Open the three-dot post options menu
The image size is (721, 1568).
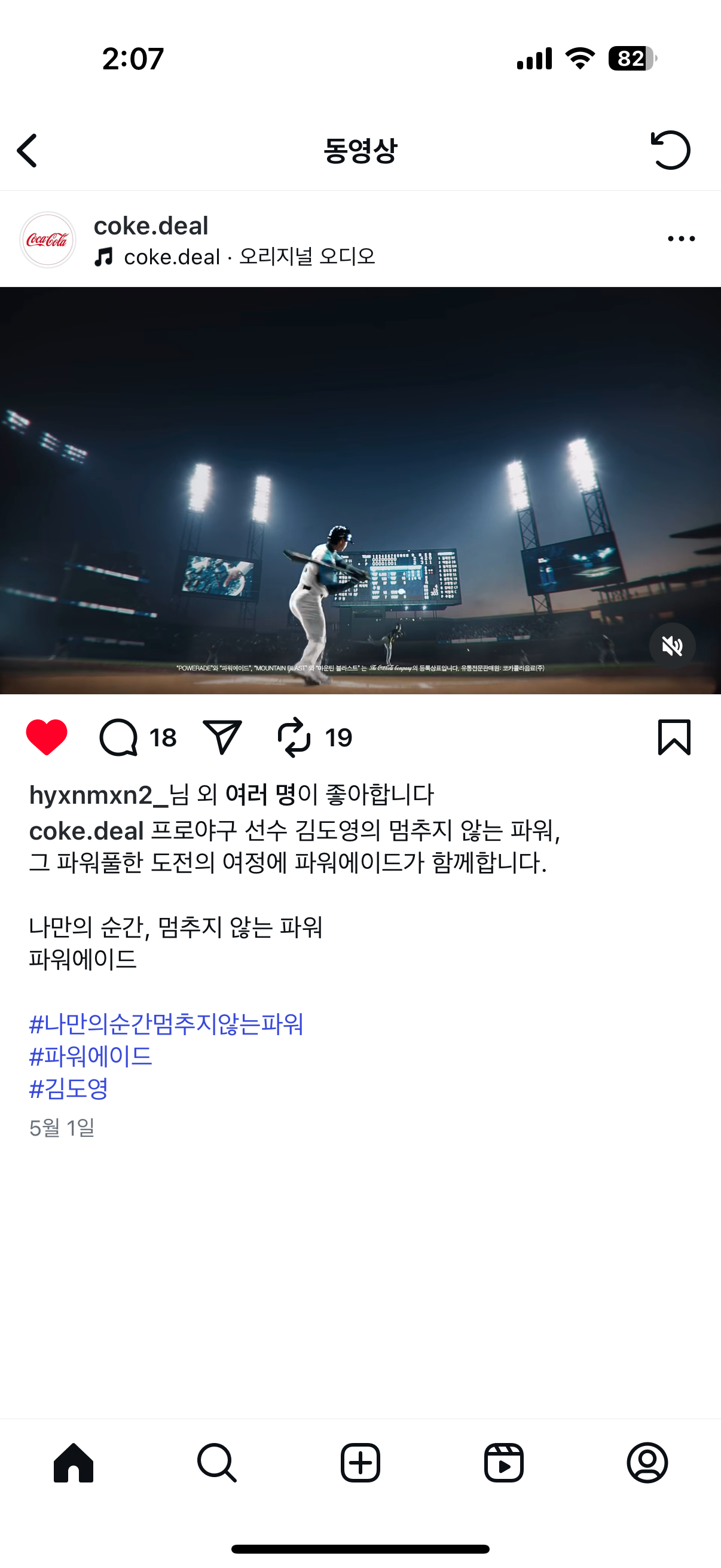(x=681, y=239)
